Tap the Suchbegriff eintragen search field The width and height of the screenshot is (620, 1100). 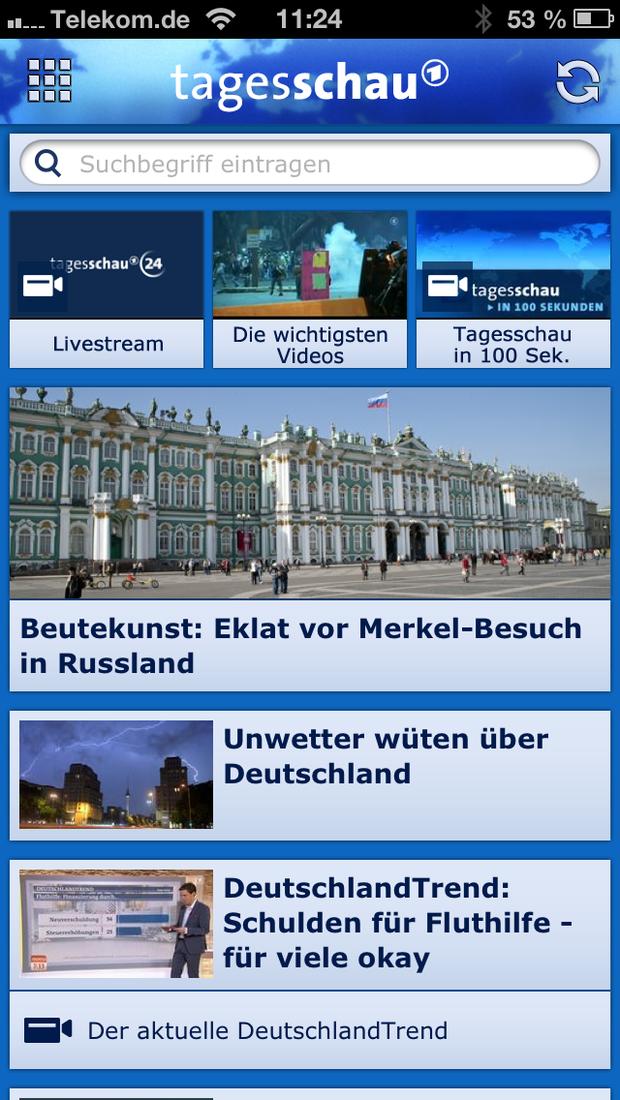pos(310,164)
